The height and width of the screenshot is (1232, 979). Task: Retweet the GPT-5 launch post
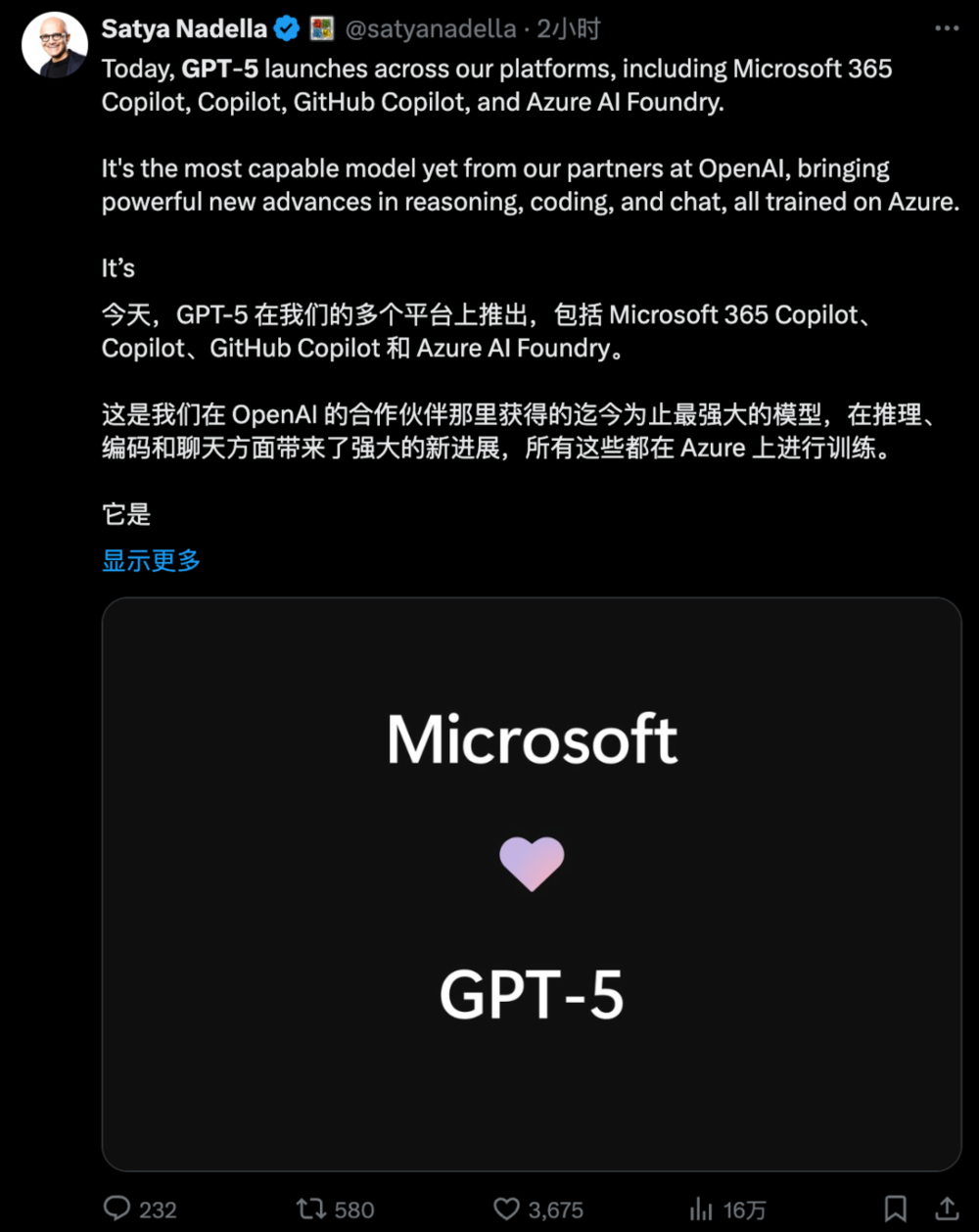pos(312,1208)
